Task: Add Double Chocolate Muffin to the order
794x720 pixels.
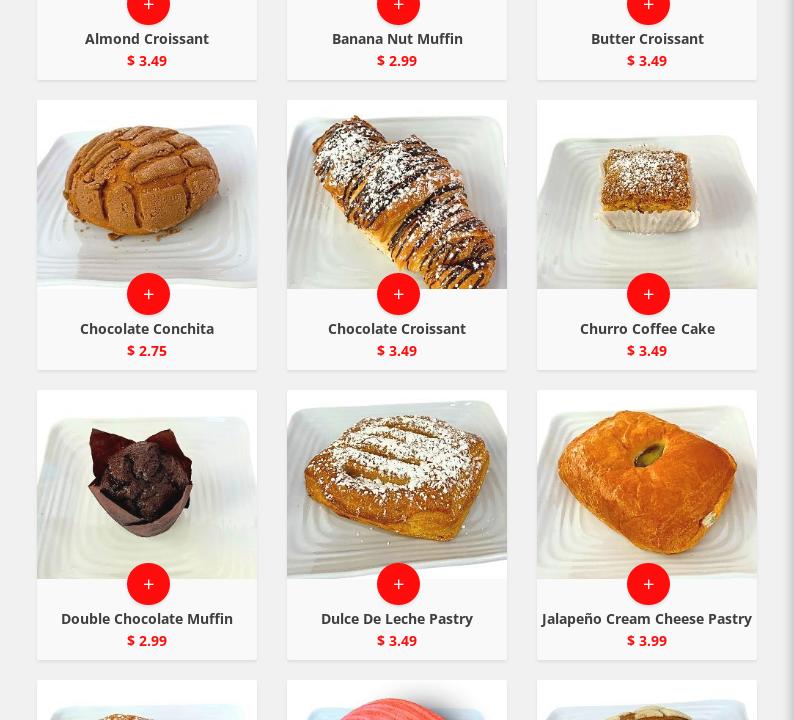Action: tap(148, 584)
